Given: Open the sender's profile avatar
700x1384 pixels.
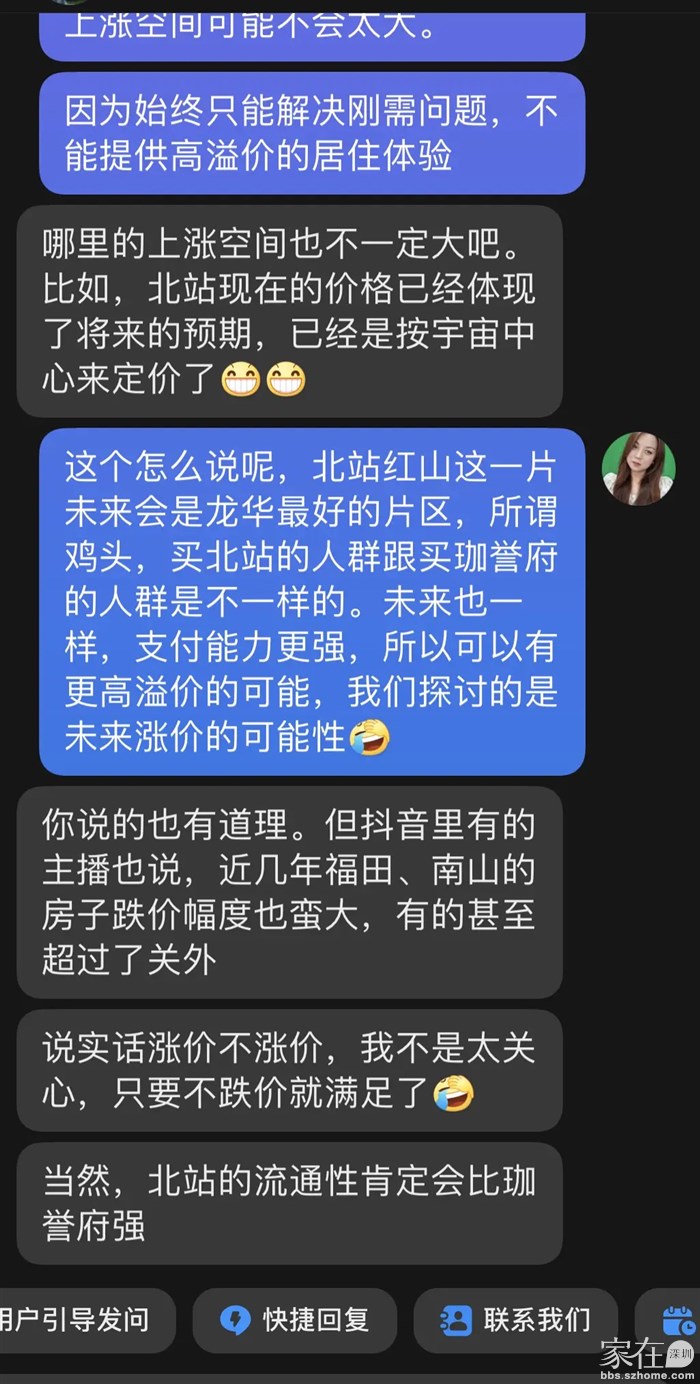Looking at the screenshot, I should tap(638, 469).
